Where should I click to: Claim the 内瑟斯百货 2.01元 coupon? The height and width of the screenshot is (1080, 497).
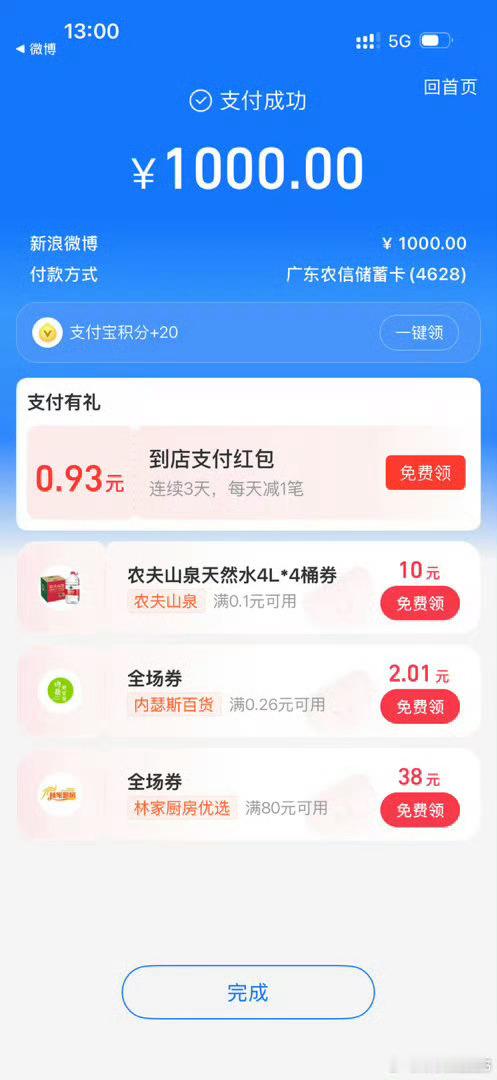coord(420,707)
